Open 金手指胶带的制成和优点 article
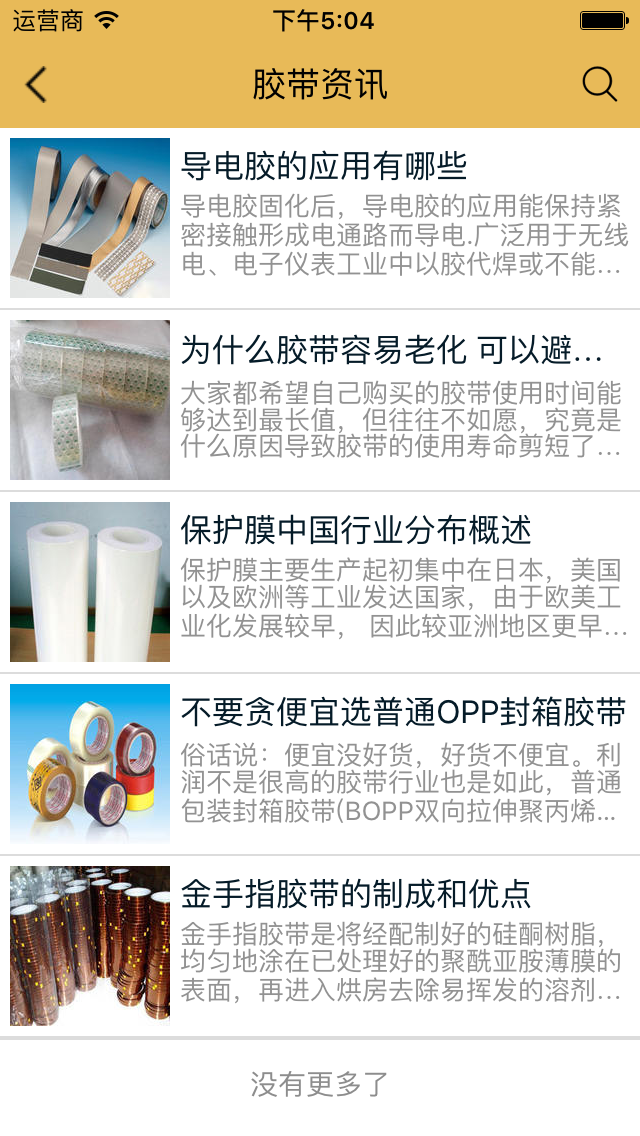This screenshot has width=640, height=1136. (356, 894)
